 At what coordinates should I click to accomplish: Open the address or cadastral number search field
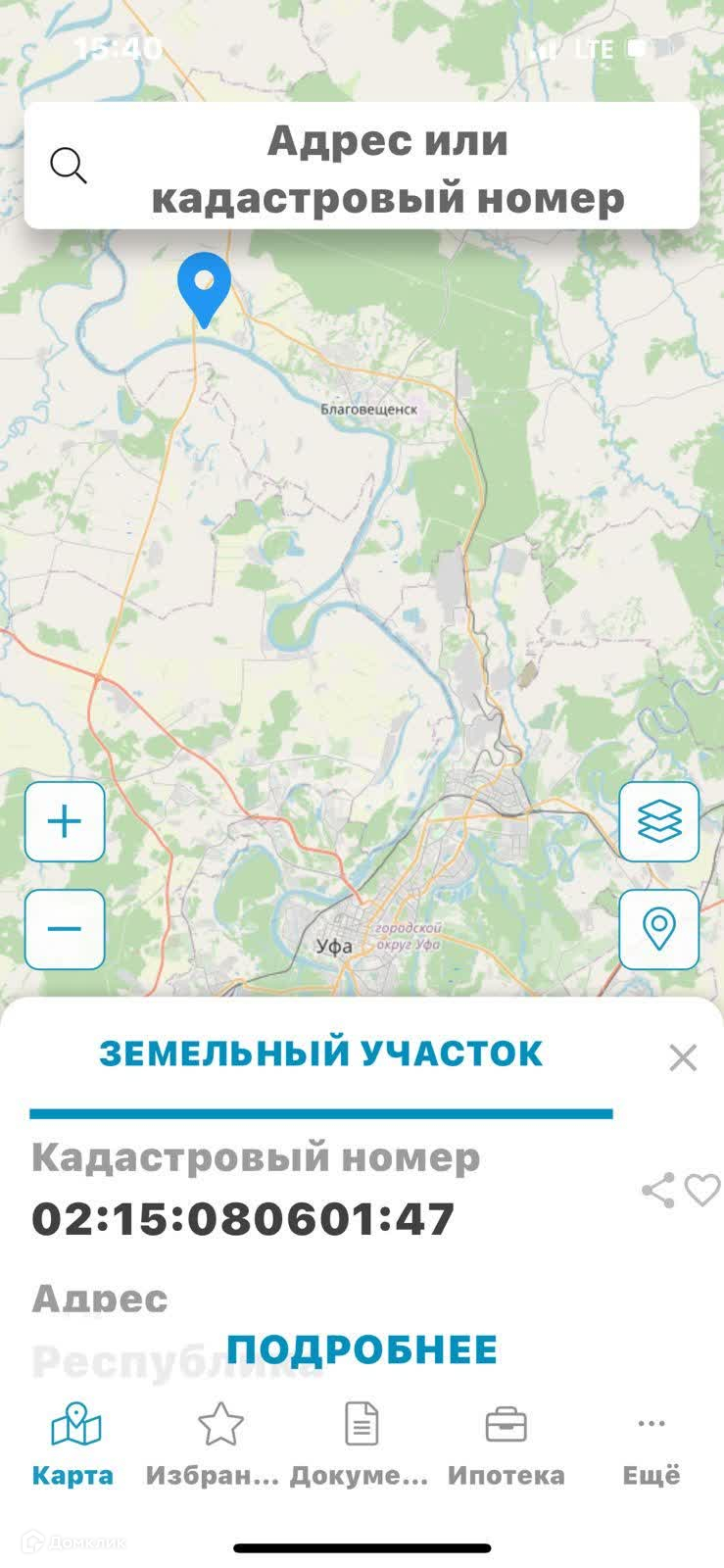point(386,168)
